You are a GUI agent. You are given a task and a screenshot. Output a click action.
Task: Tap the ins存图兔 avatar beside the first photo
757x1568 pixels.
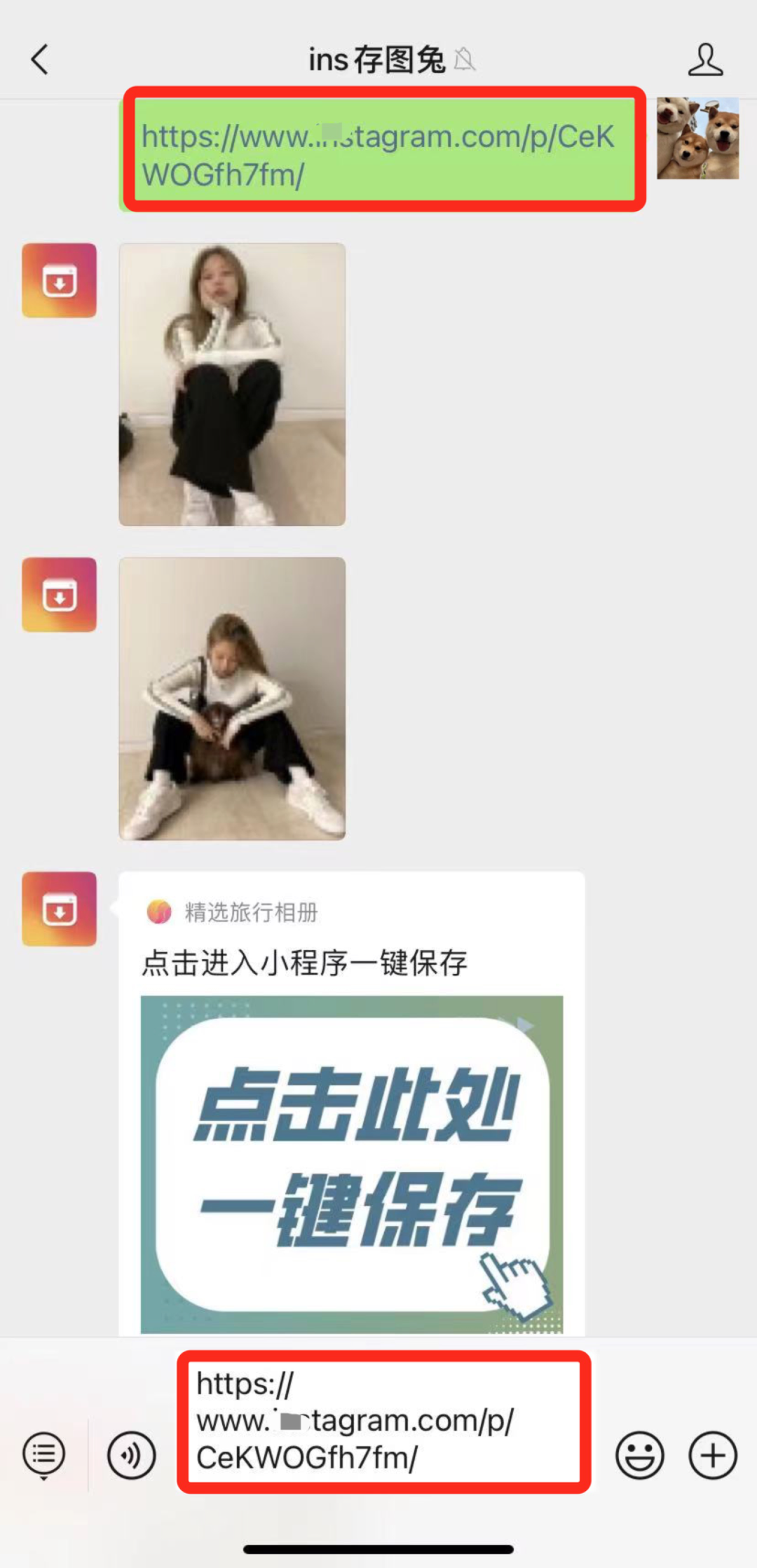pos(60,280)
